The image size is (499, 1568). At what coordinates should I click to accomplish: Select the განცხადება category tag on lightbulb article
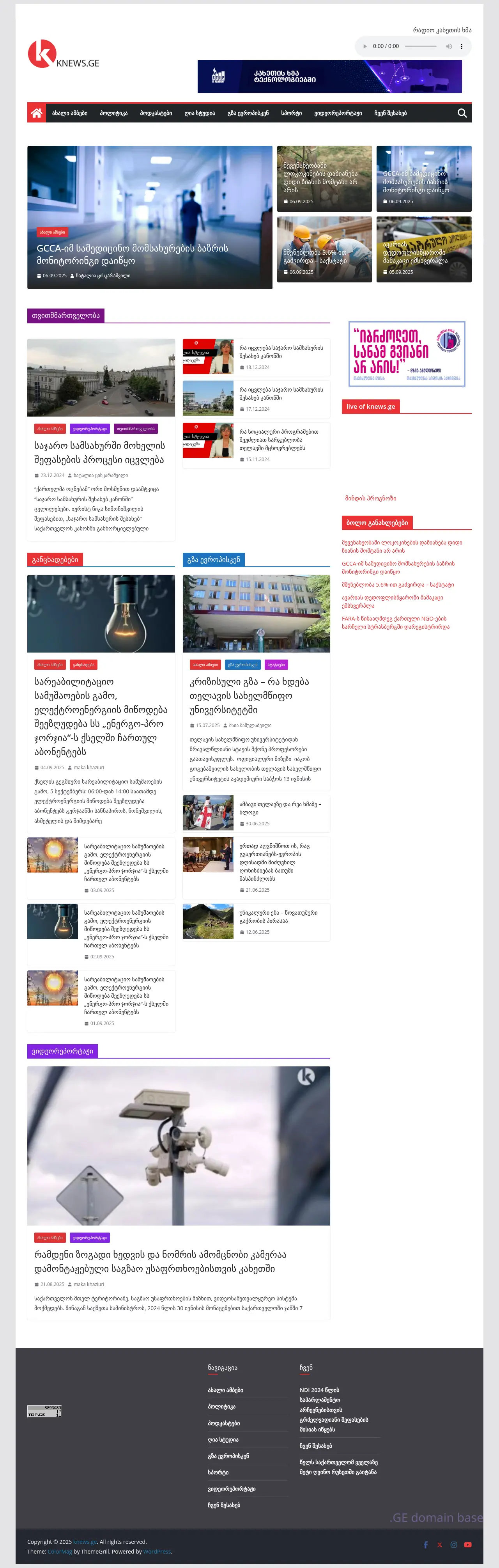click(83, 665)
